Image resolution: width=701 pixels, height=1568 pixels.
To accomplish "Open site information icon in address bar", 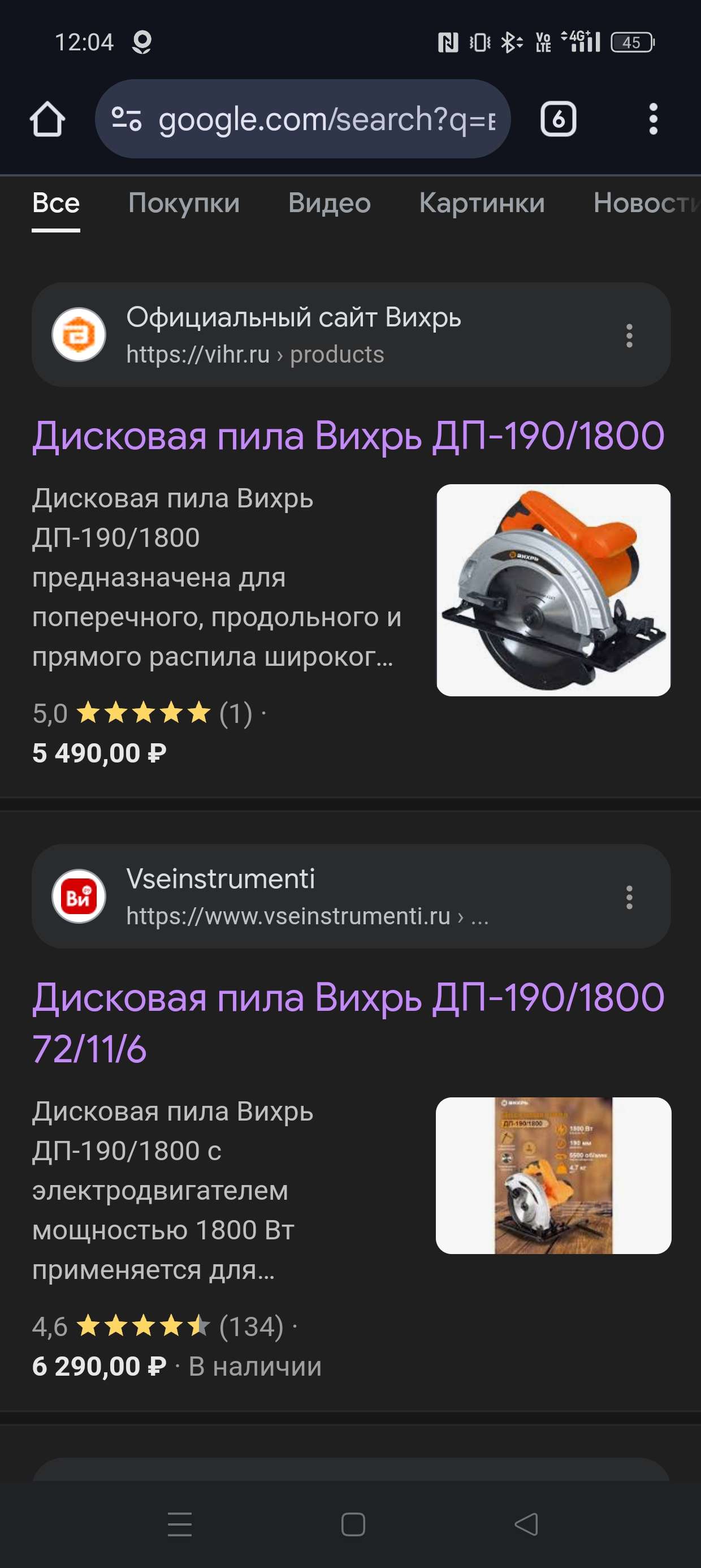I will [127, 119].
